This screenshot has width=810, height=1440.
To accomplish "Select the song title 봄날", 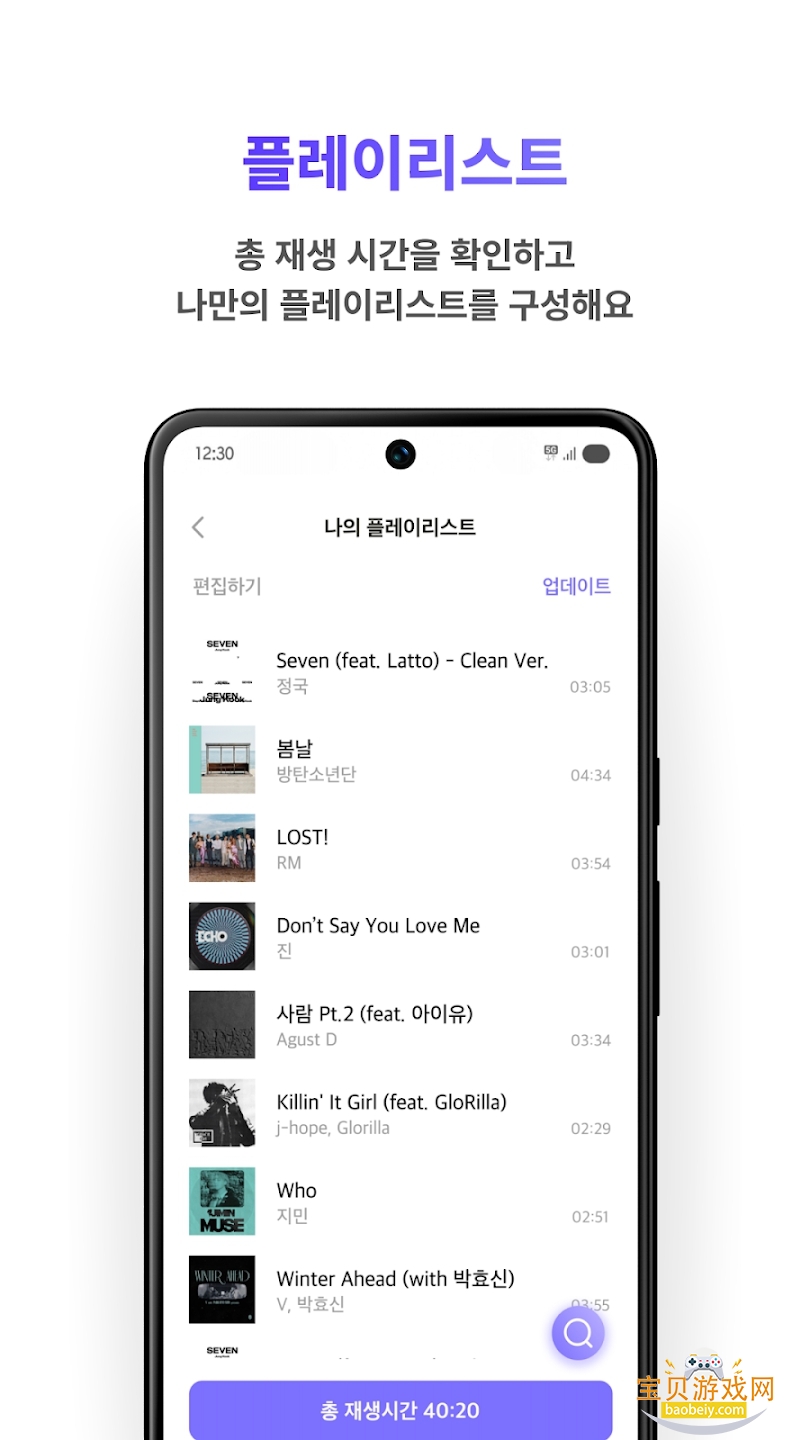I will tap(296, 747).
